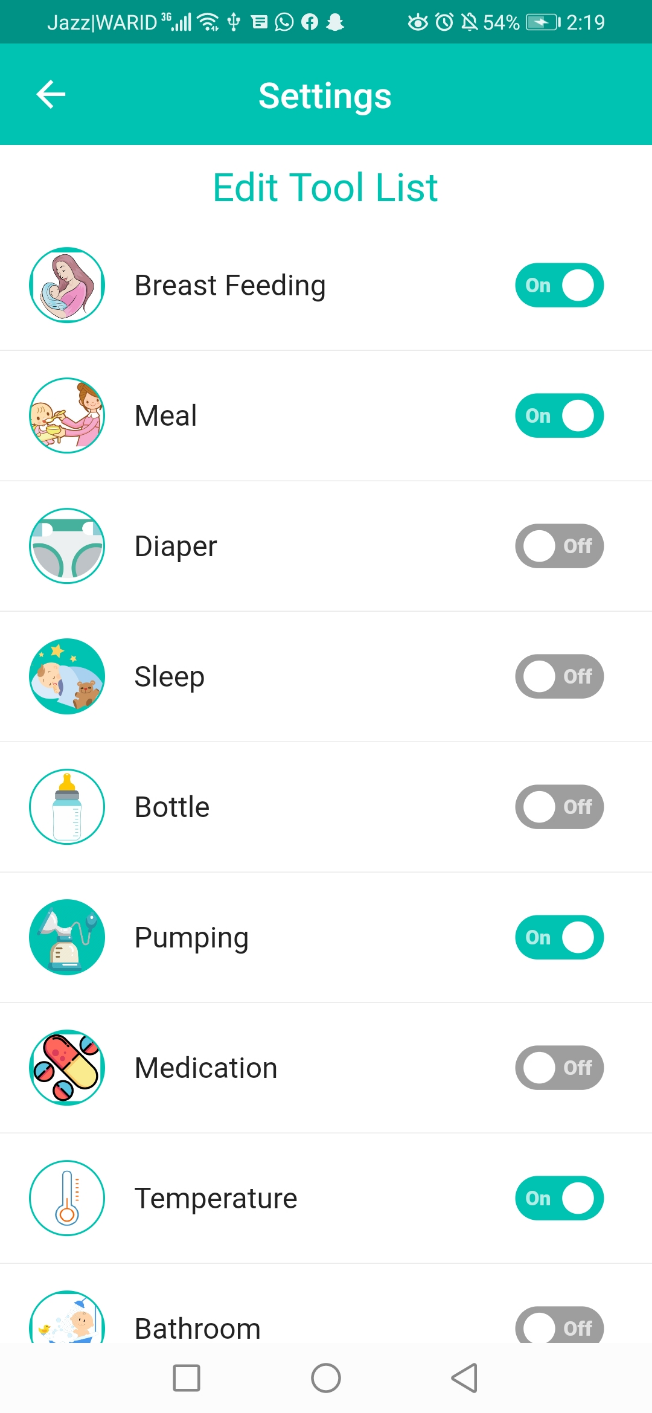Enable the Bottle toggle
Viewport: 652px width, 1413px height.
point(559,807)
